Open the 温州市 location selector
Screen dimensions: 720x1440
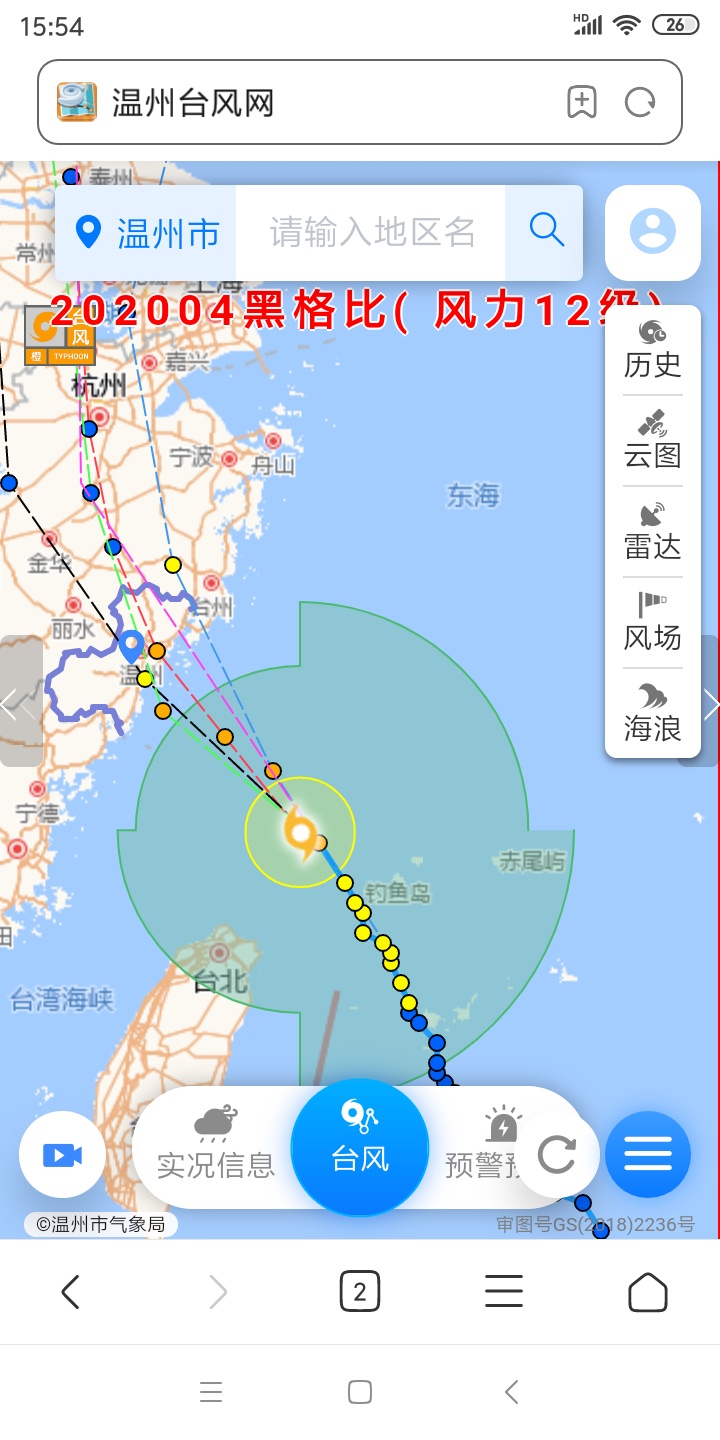point(148,233)
